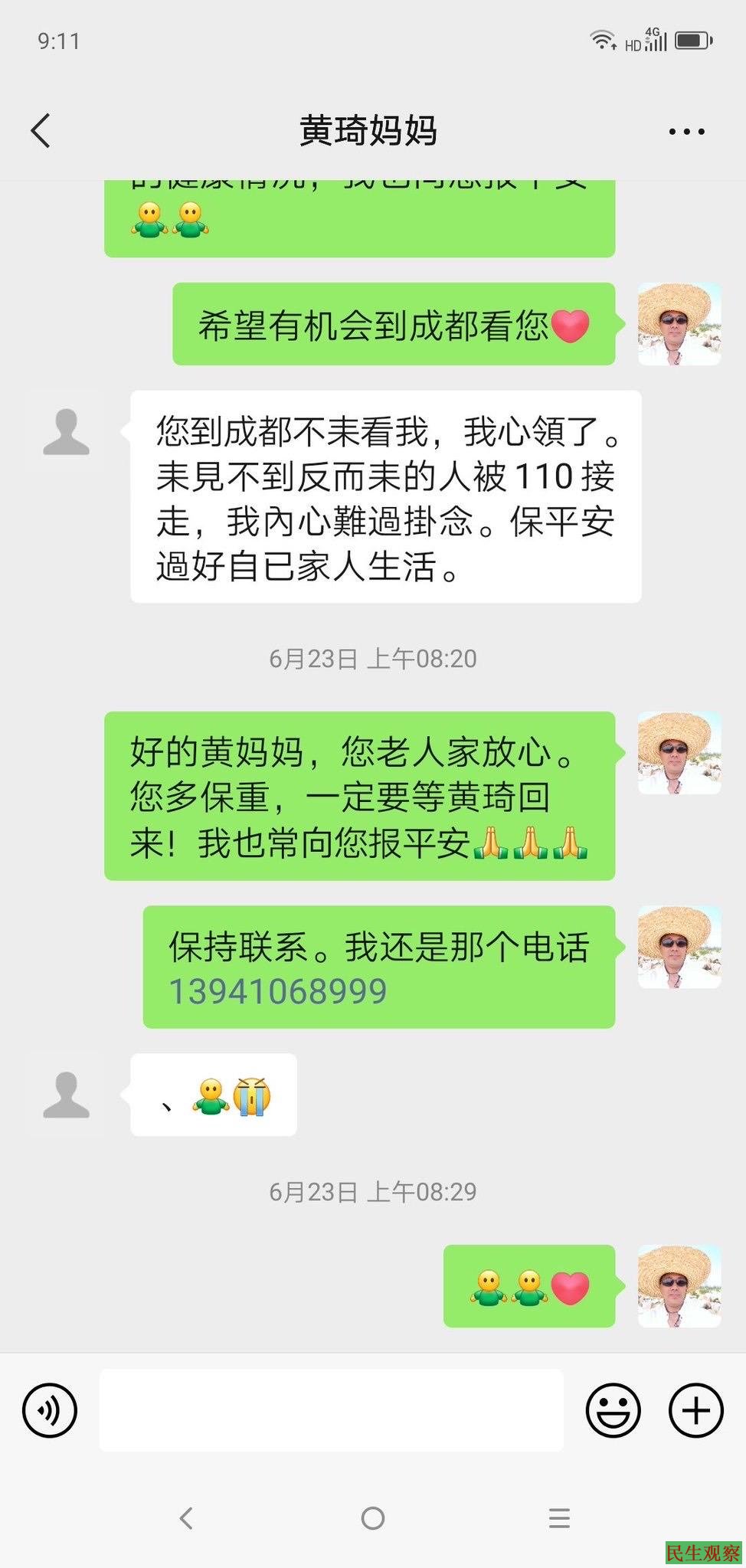The width and height of the screenshot is (746, 1568).
Task: Open the chat info three-dot menu
Action: (x=686, y=132)
